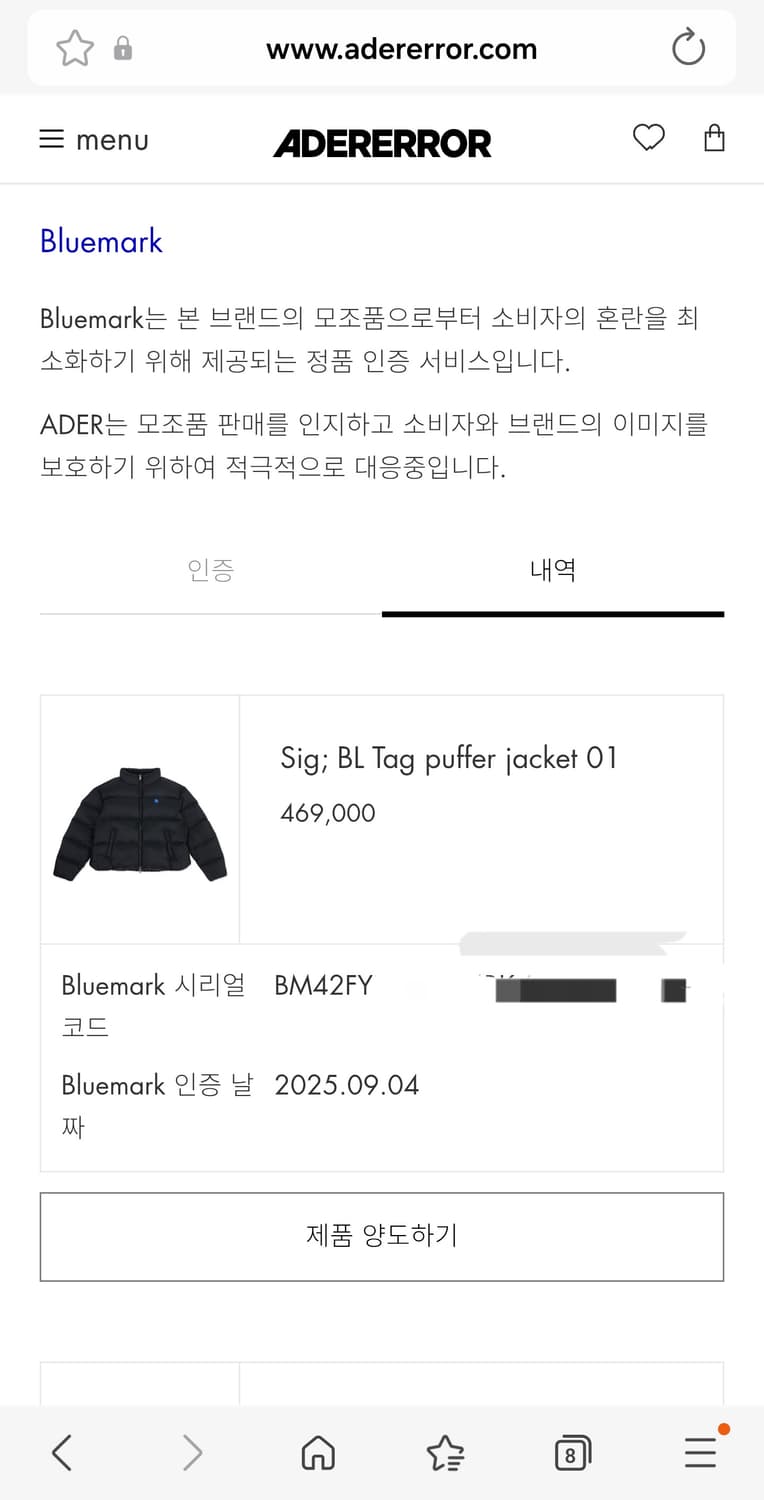Tap the browser menu with red notification dot
The width and height of the screenshot is (764, 1500).
pyautogui.click(x=700, y=1453)
